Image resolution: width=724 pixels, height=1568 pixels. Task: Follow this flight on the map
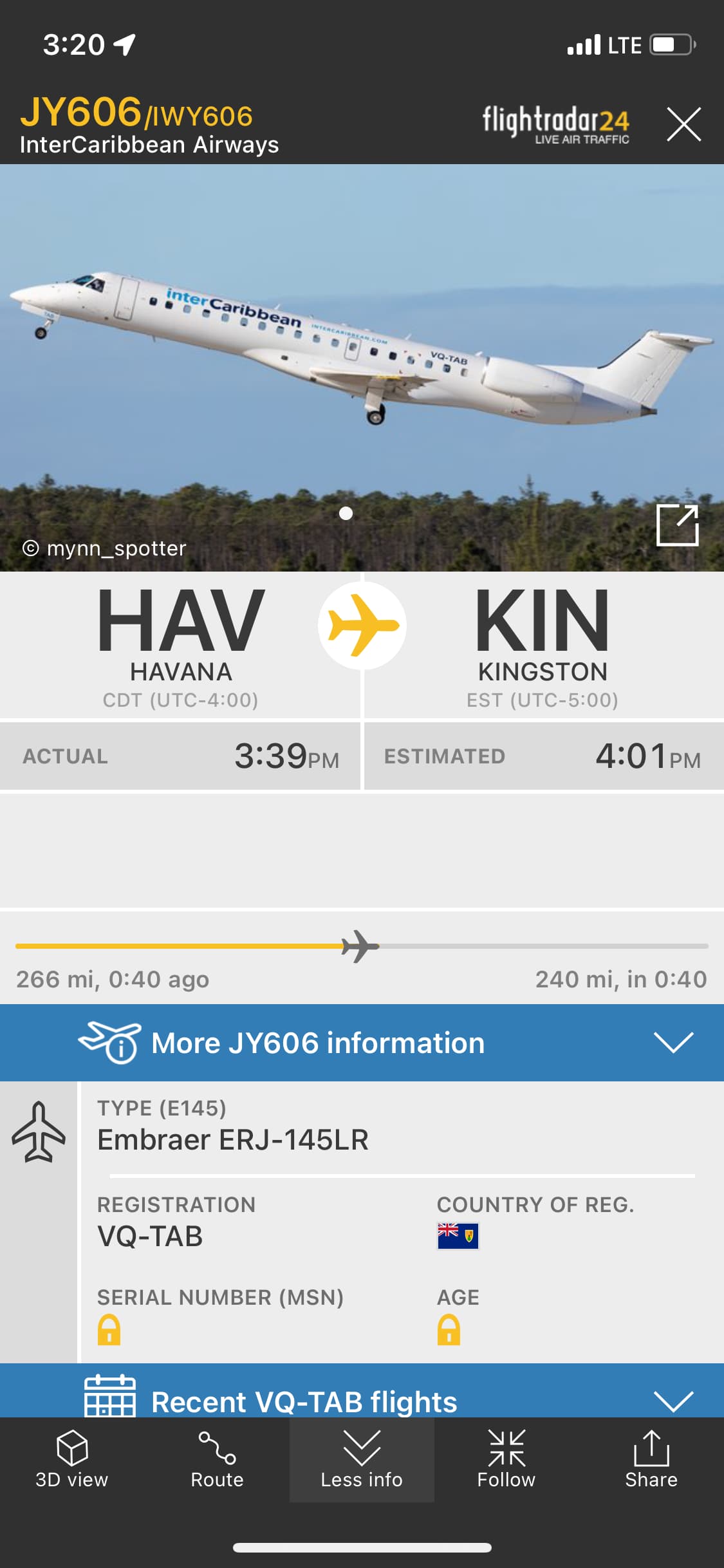pos(506,1460)
